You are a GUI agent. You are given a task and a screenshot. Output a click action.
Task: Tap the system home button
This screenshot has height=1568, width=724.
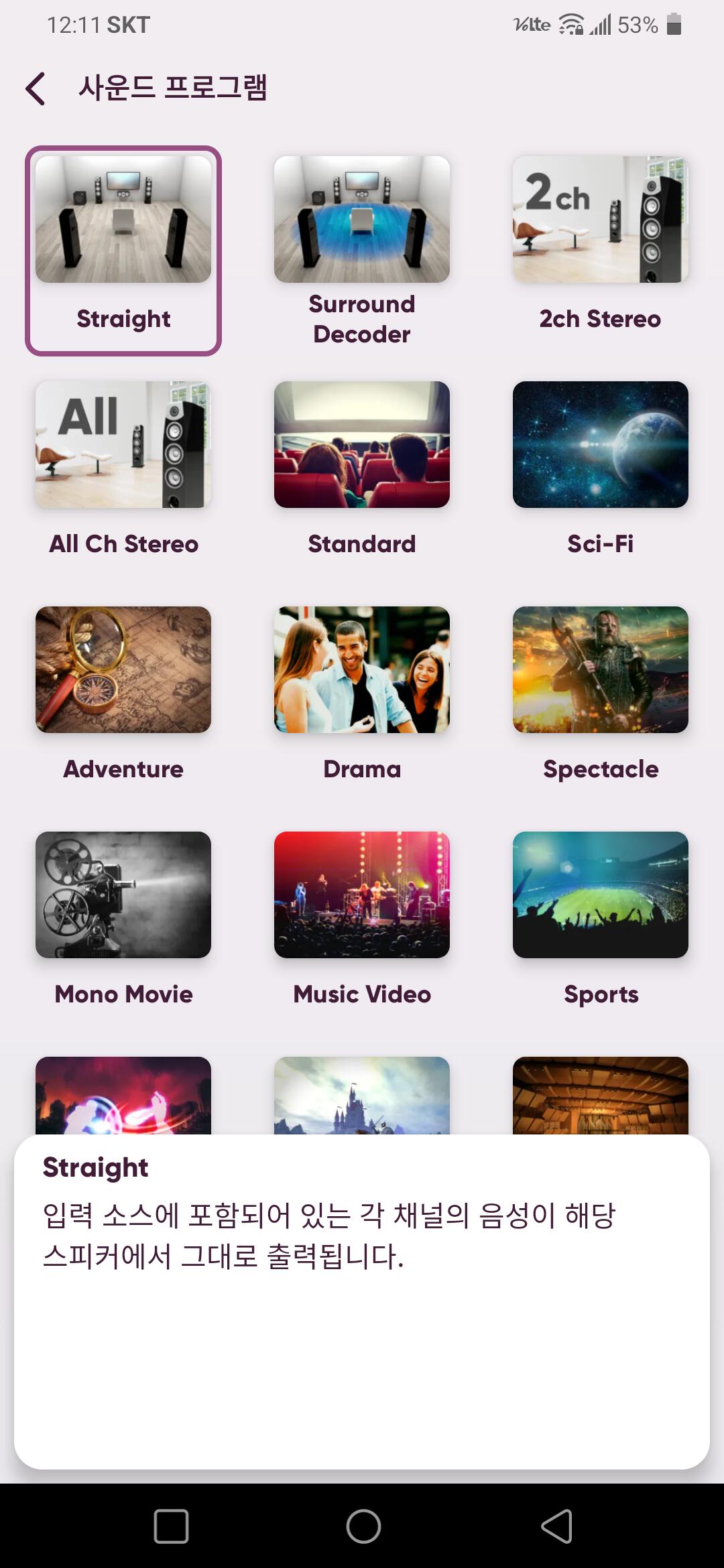coord(363,1526)
